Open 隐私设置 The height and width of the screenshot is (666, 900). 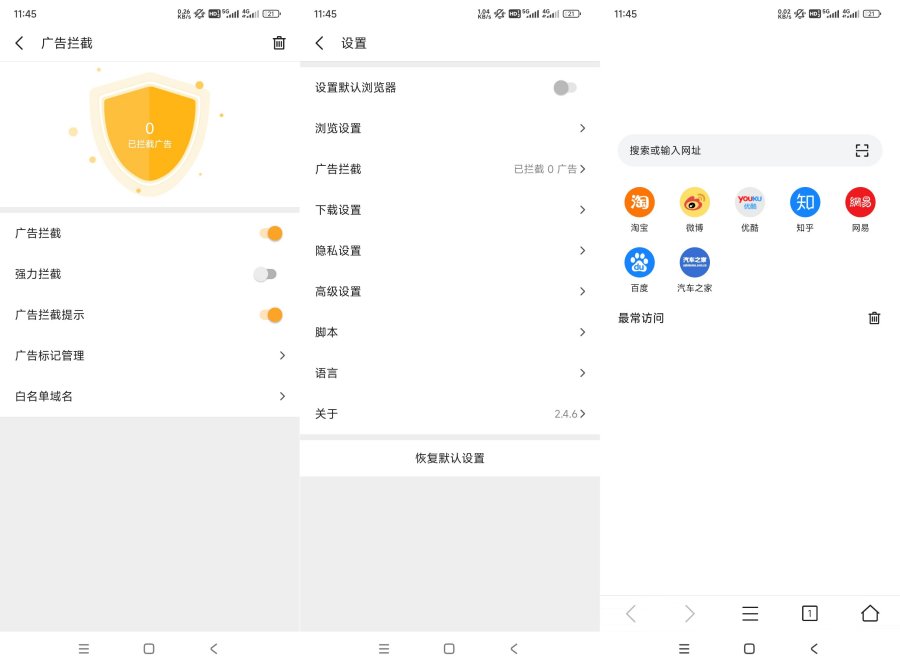[450, 251]
